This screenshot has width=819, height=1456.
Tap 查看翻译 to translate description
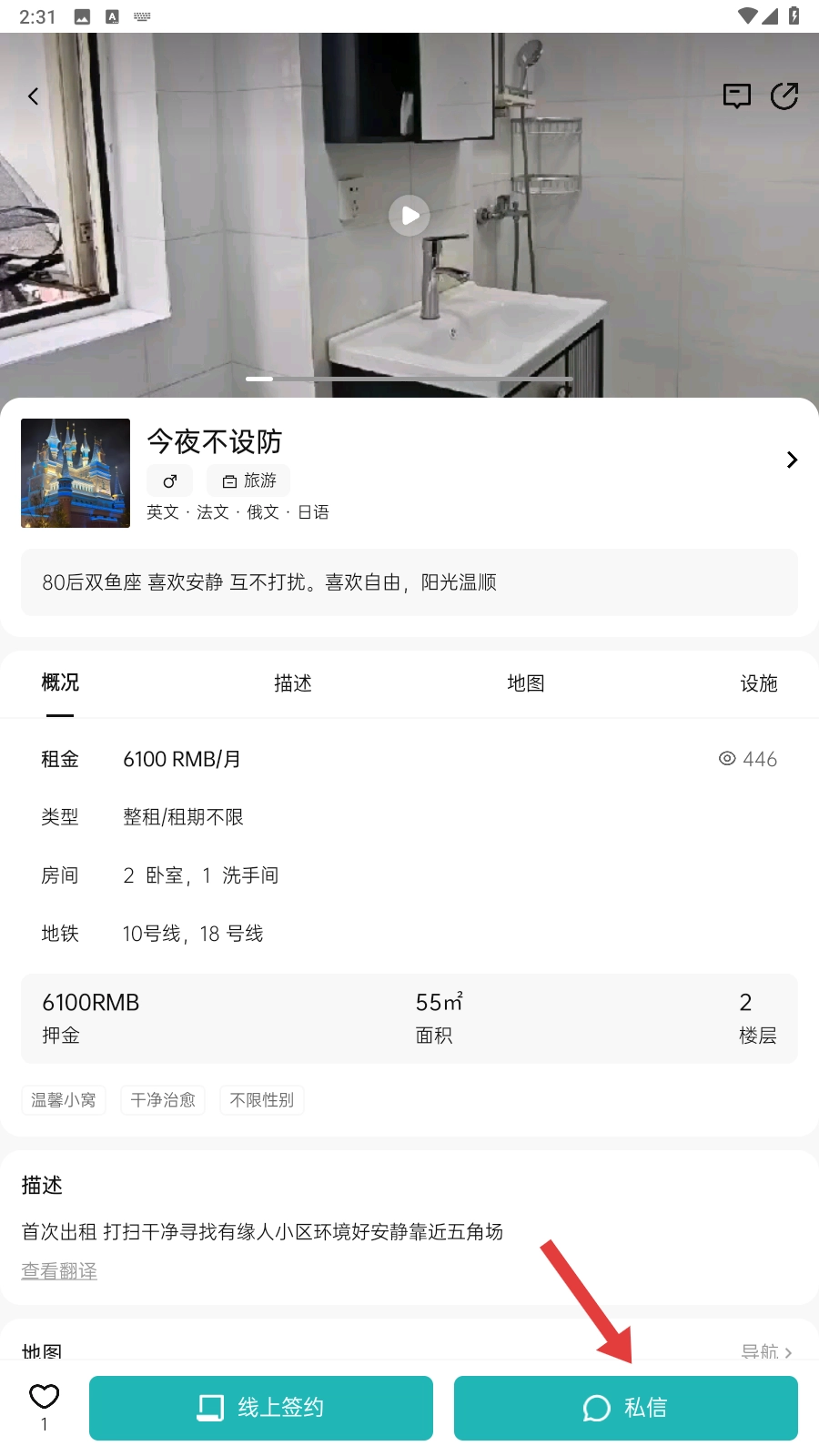coord(59,1271)
